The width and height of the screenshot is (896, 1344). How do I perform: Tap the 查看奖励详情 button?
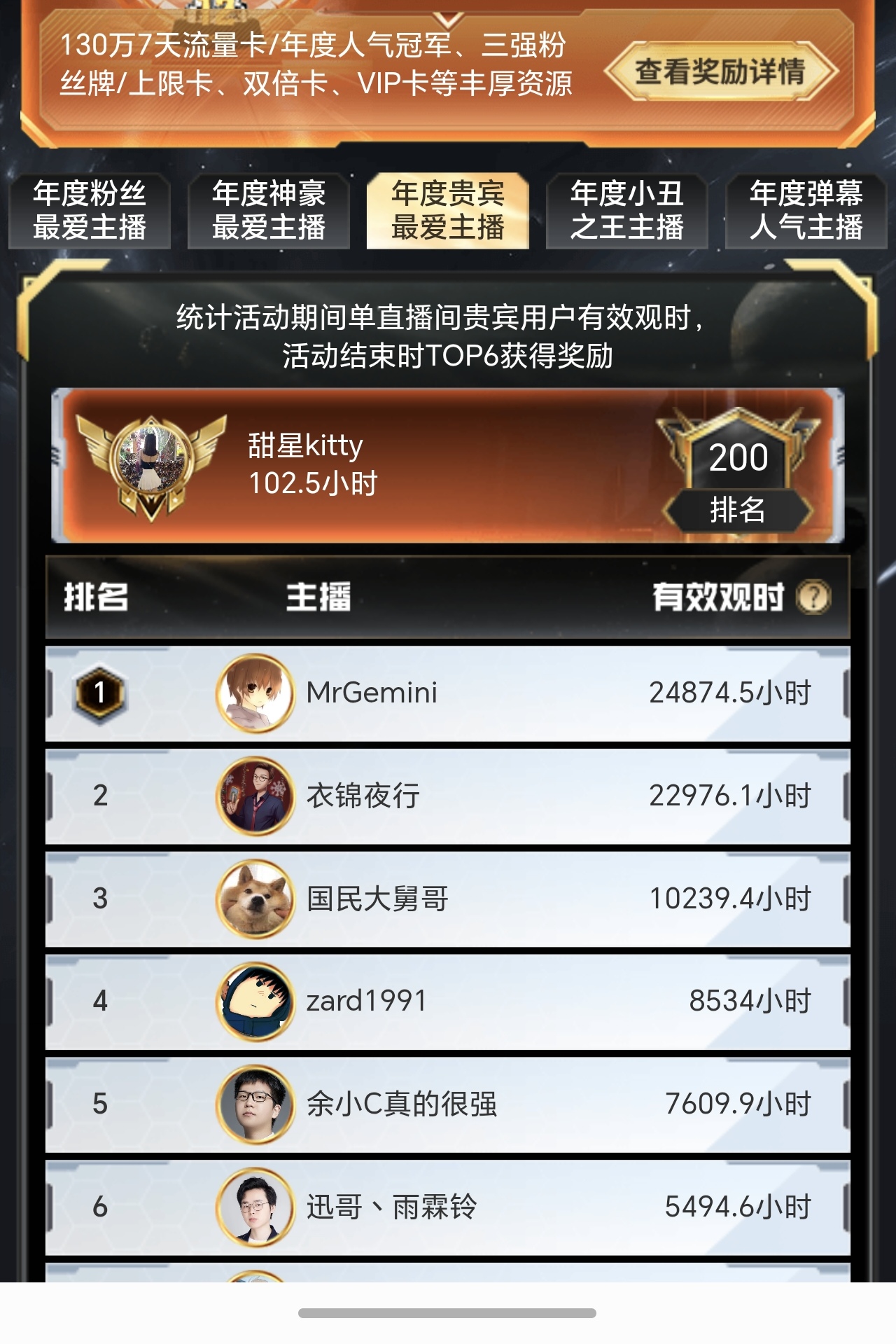click(x=720, y=71)
